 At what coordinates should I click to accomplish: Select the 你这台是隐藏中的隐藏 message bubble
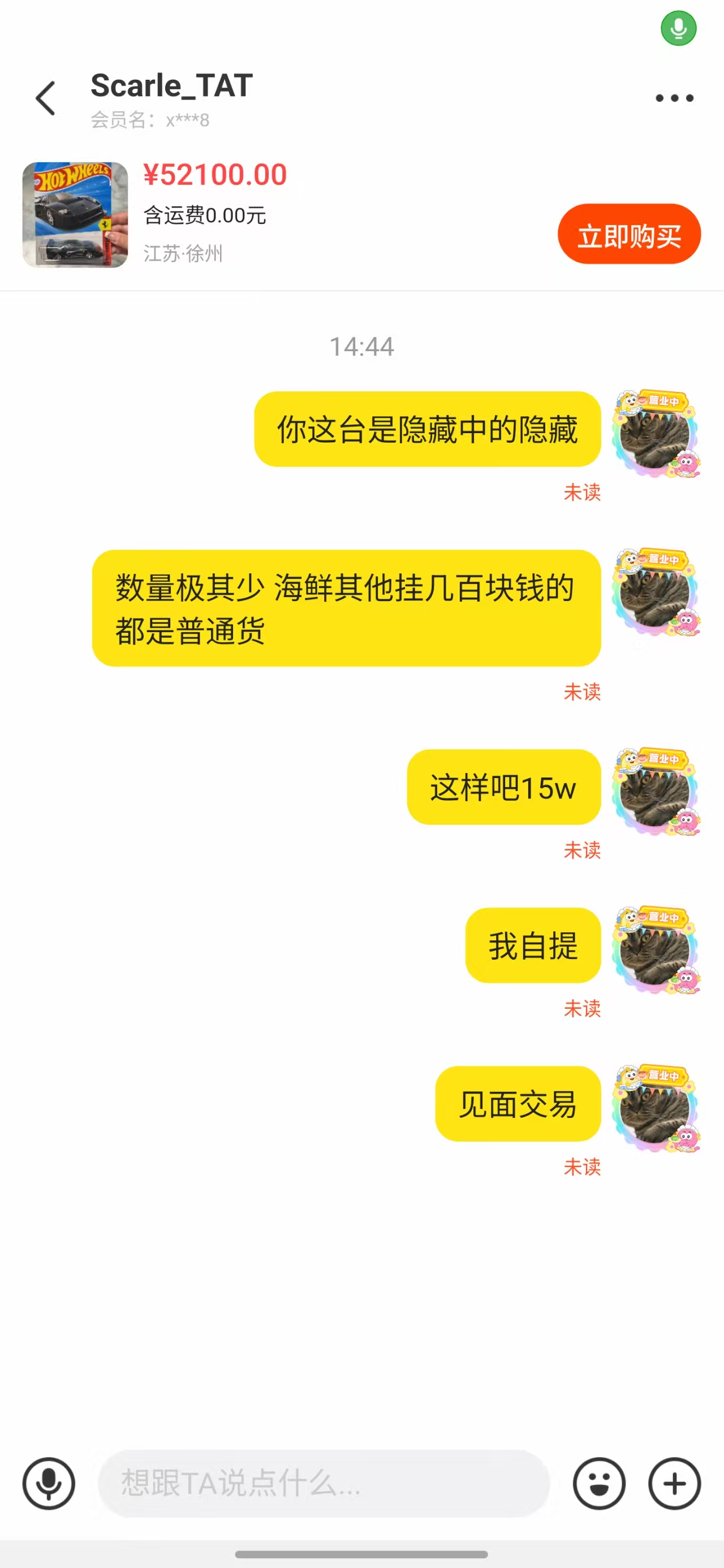pyautogui.click(x=428, y=429)
